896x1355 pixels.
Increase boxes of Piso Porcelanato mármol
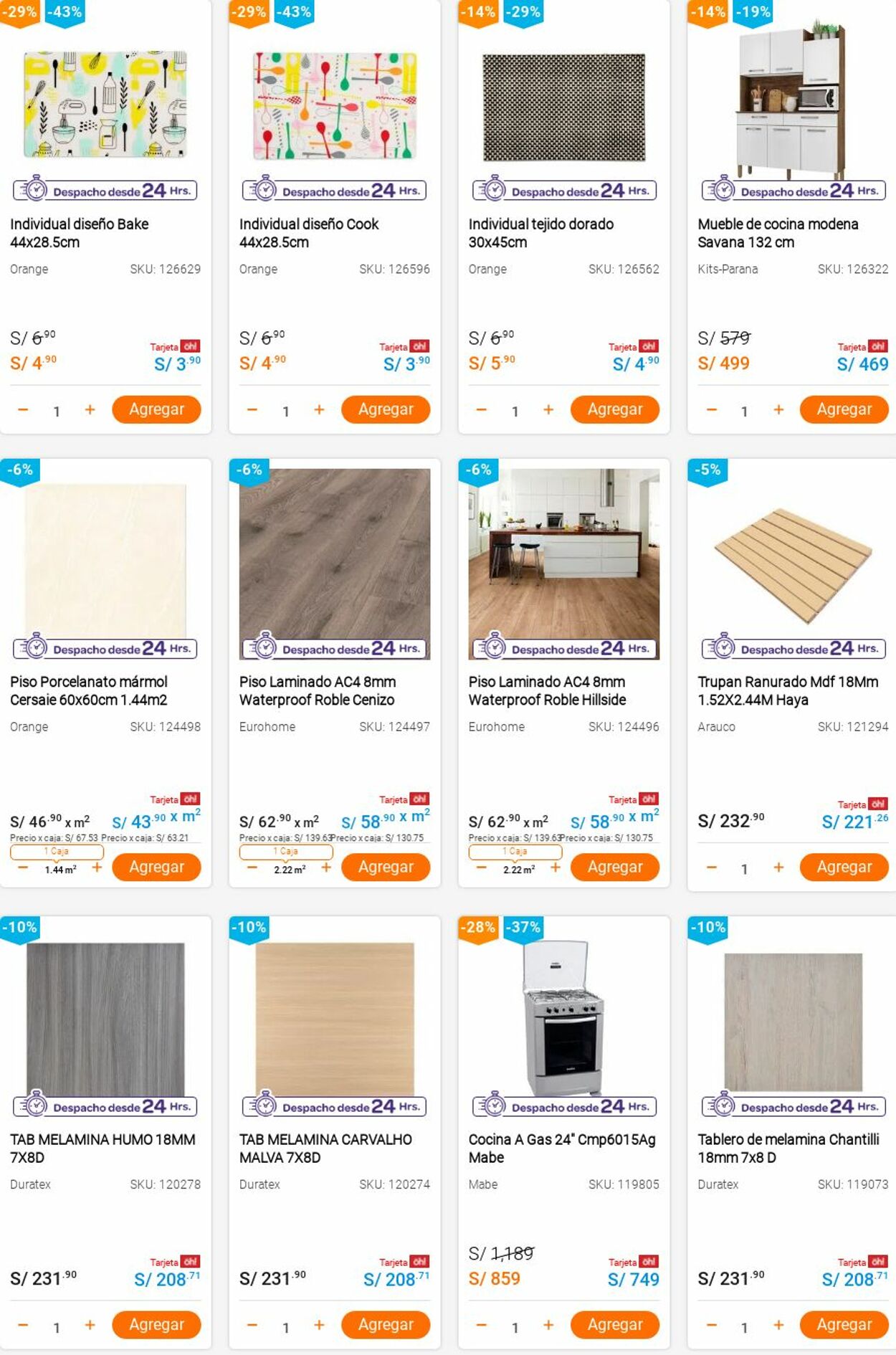point(97,867)
